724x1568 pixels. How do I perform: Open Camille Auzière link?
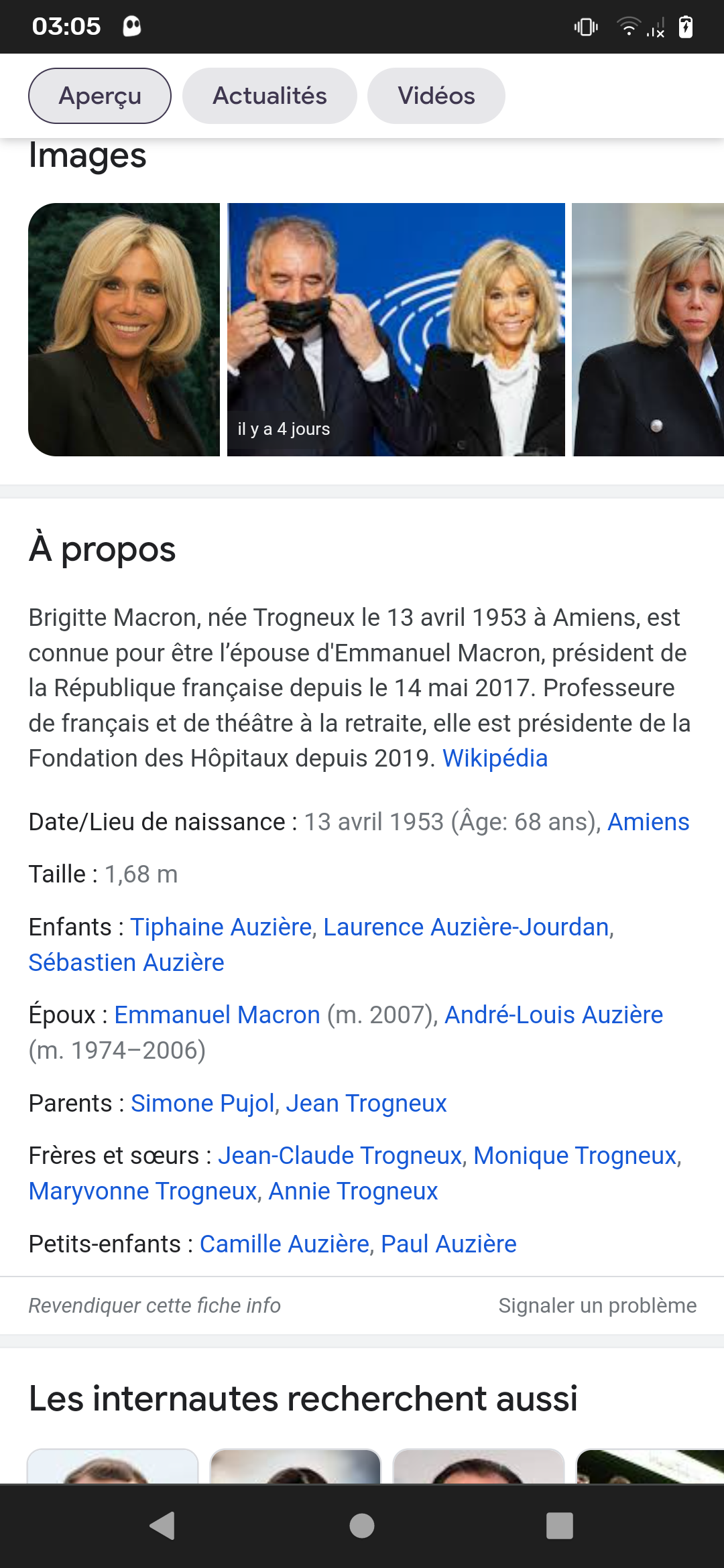pos(284,1244)
